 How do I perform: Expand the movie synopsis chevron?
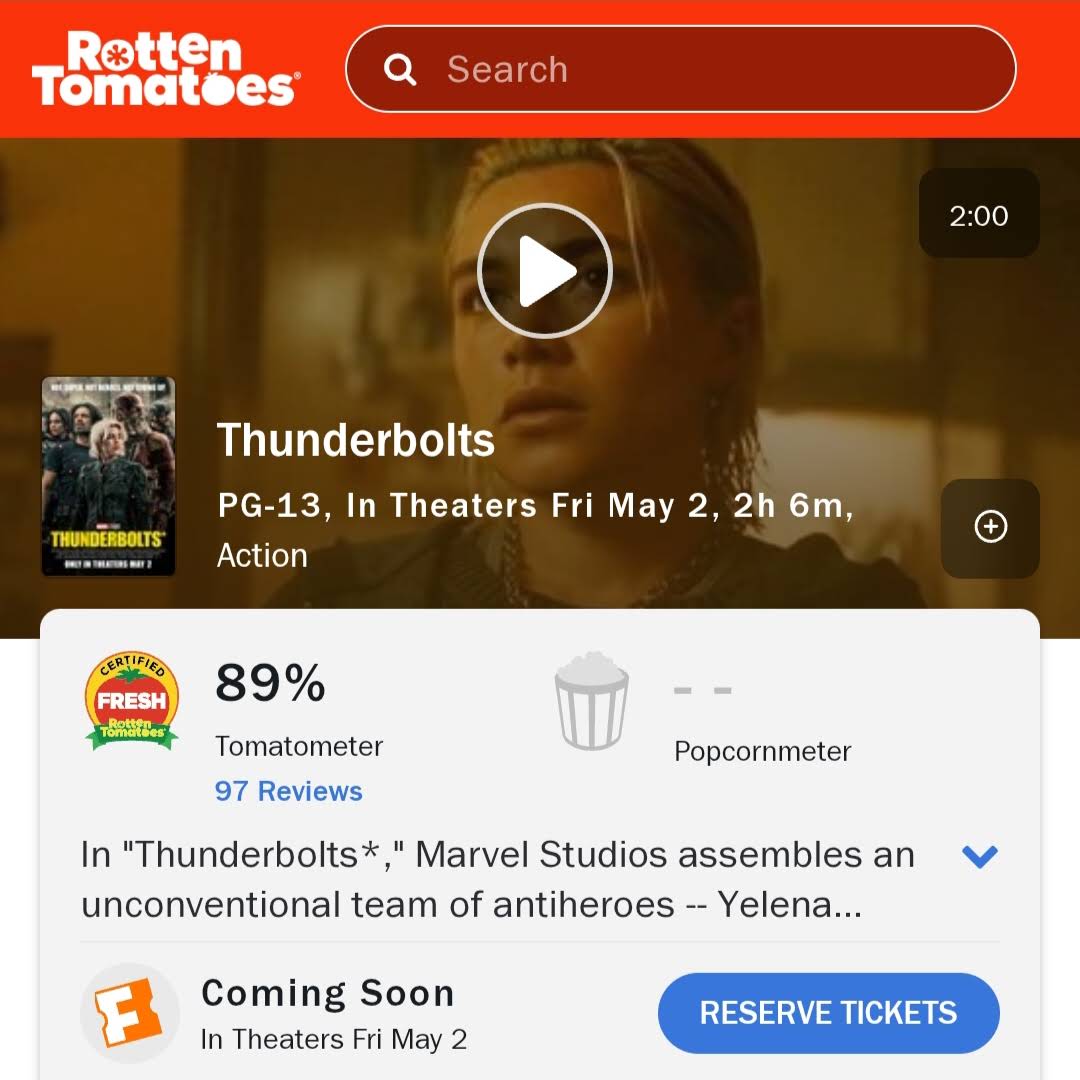pos(979,856)
